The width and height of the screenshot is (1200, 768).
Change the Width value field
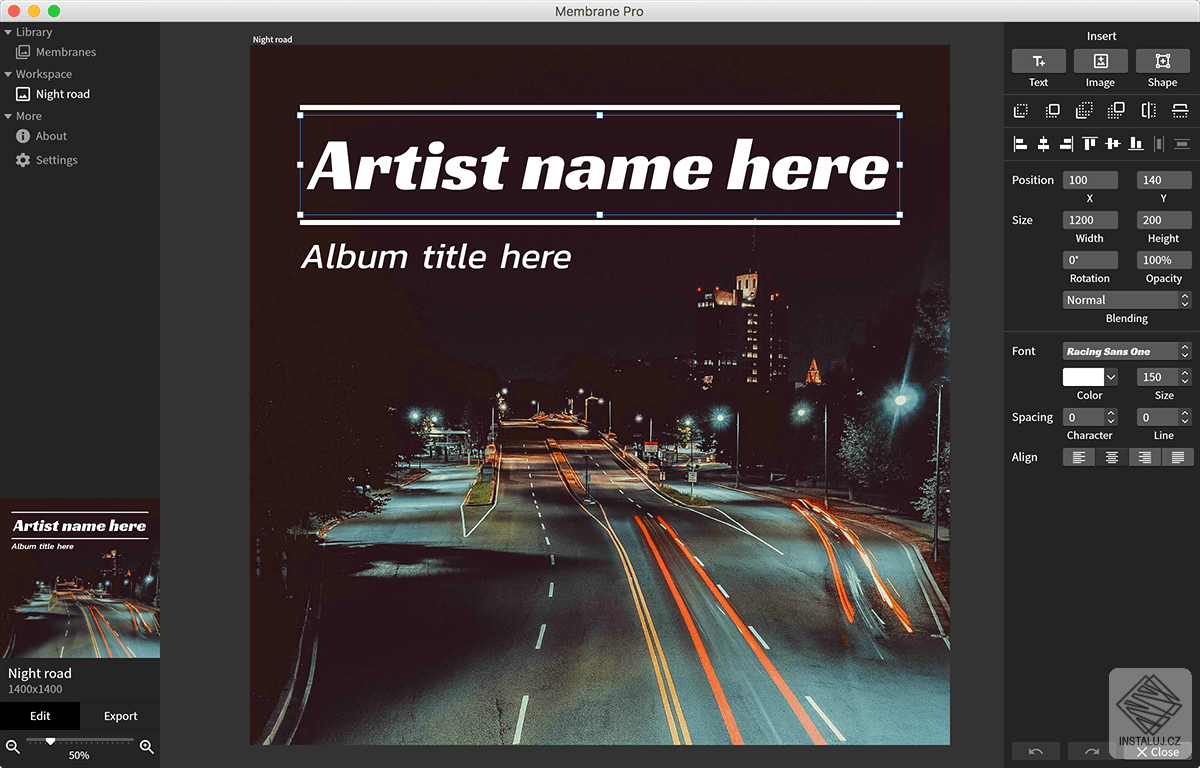click(x=1090, y=220)
